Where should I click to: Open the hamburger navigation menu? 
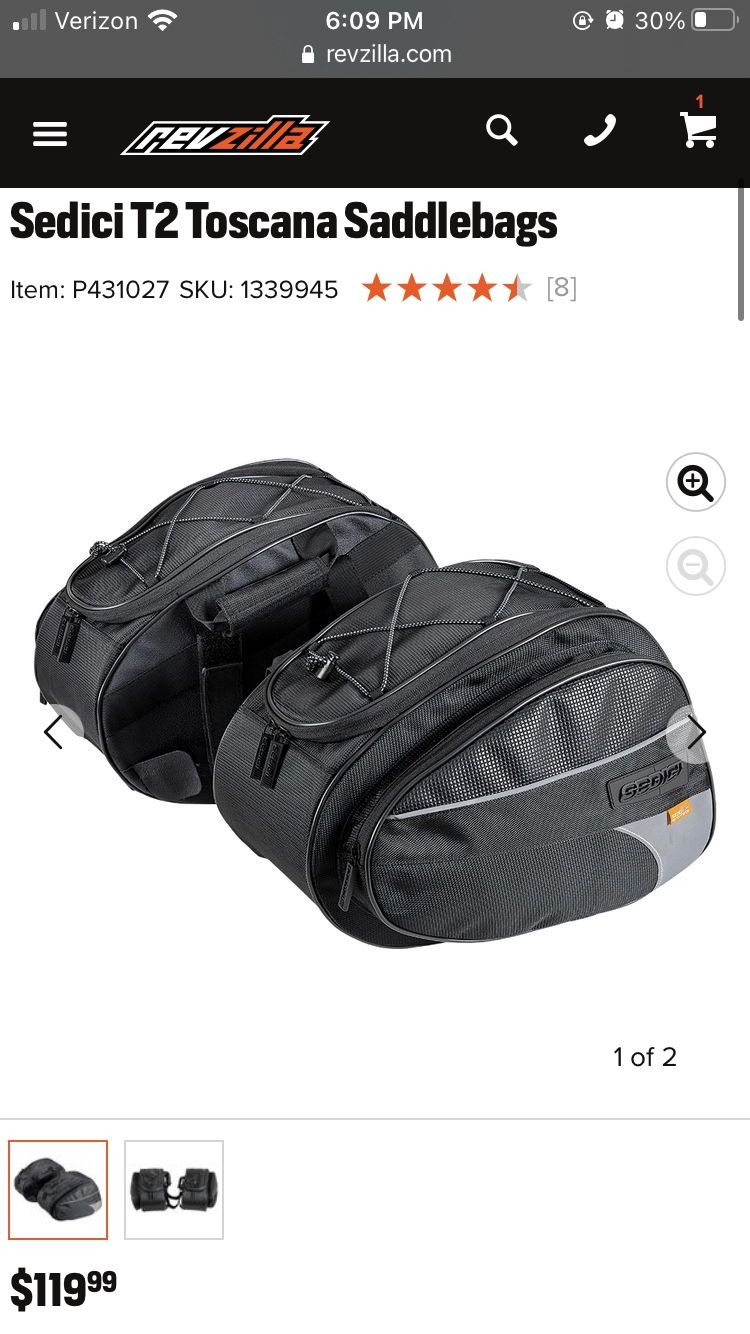tap(50, 134)
